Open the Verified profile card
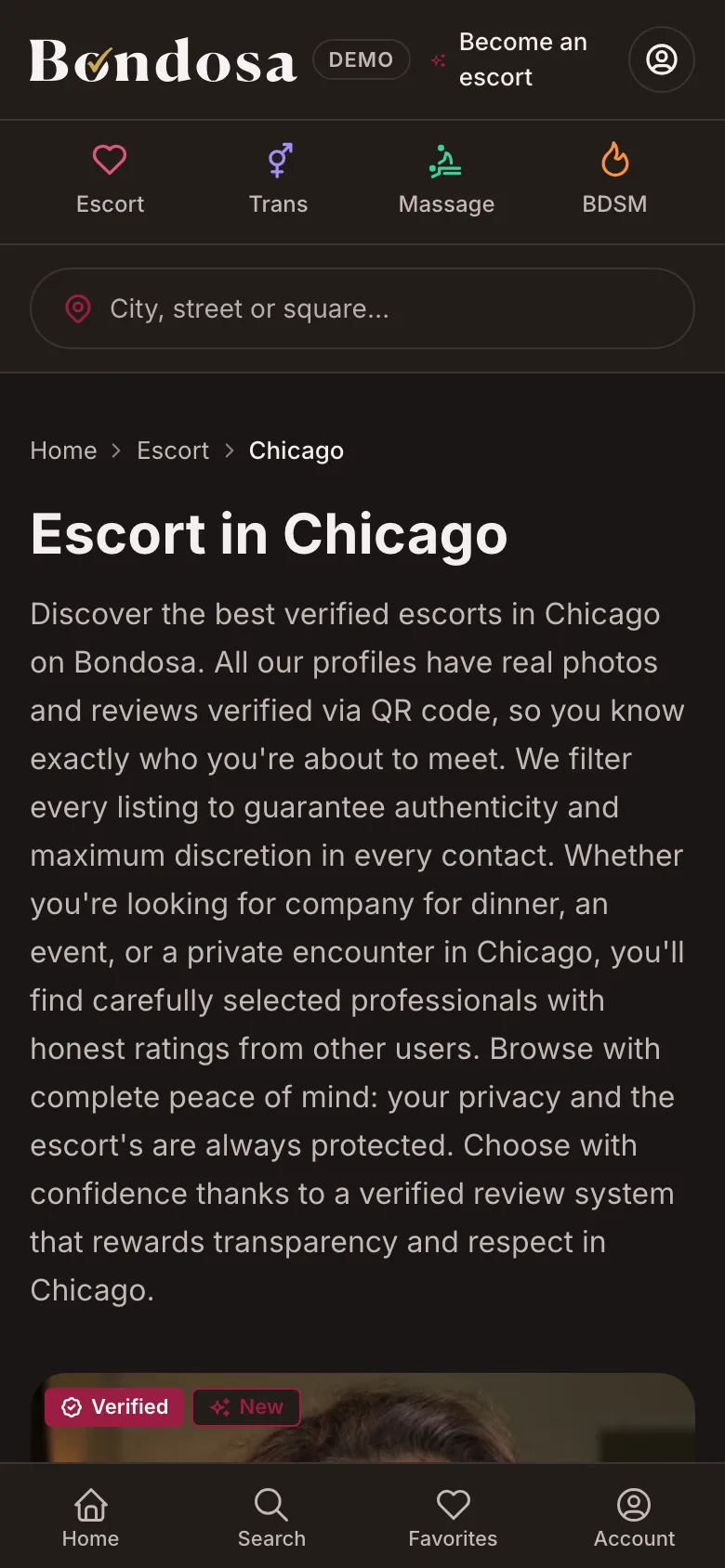The image size is (725, 1568). [362, 1418]
